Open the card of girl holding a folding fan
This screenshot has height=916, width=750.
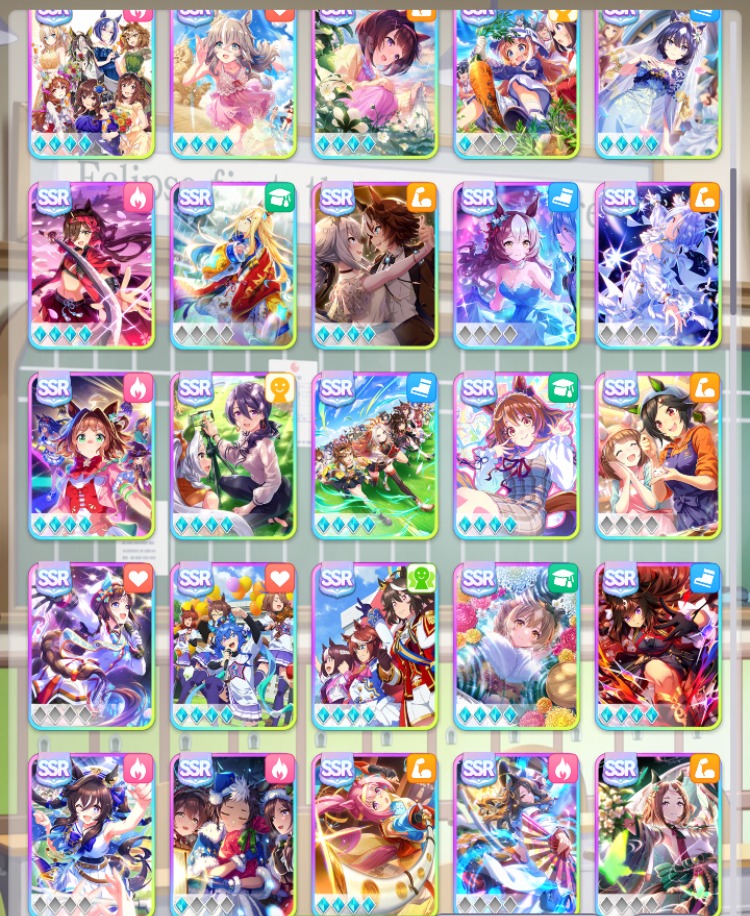516,836
